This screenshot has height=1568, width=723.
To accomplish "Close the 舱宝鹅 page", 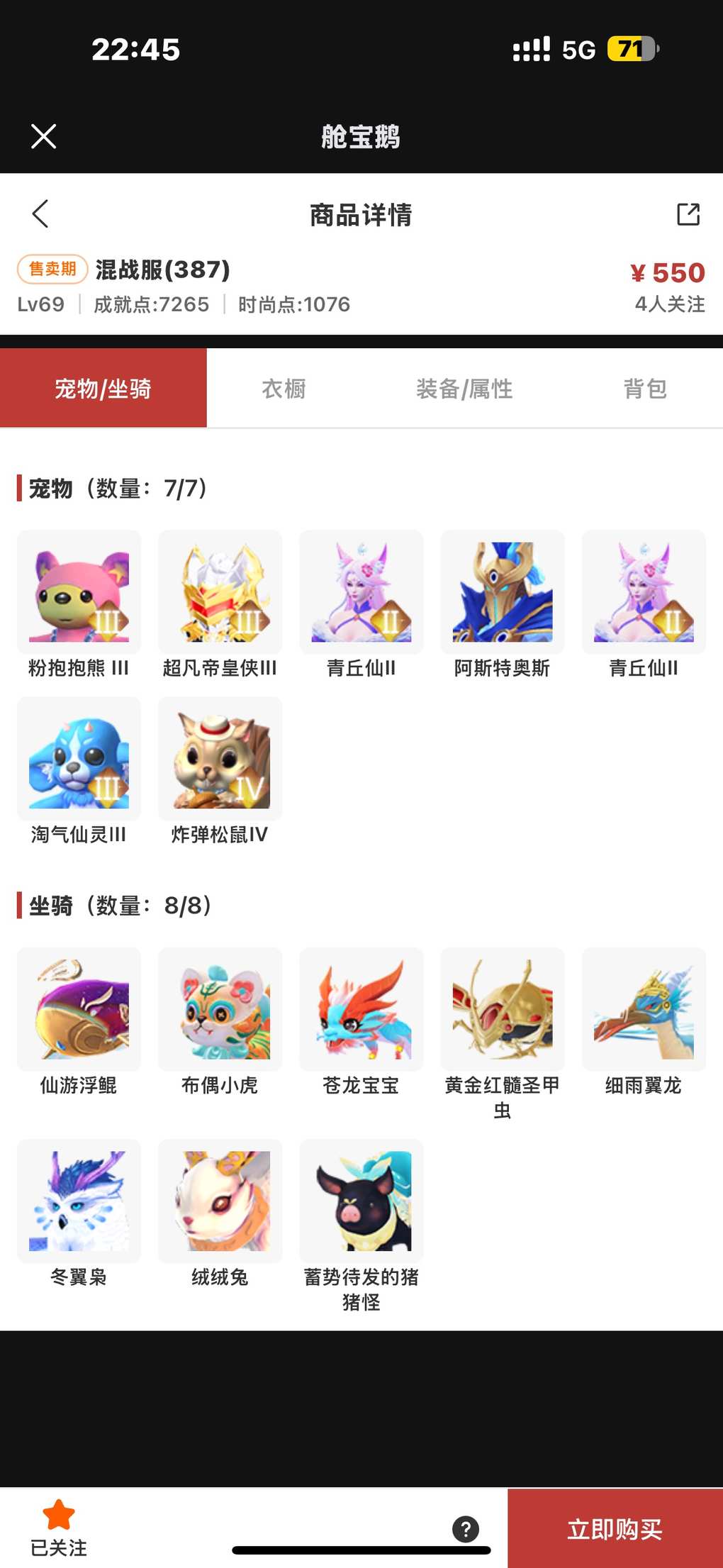I will tap(43, 136).
